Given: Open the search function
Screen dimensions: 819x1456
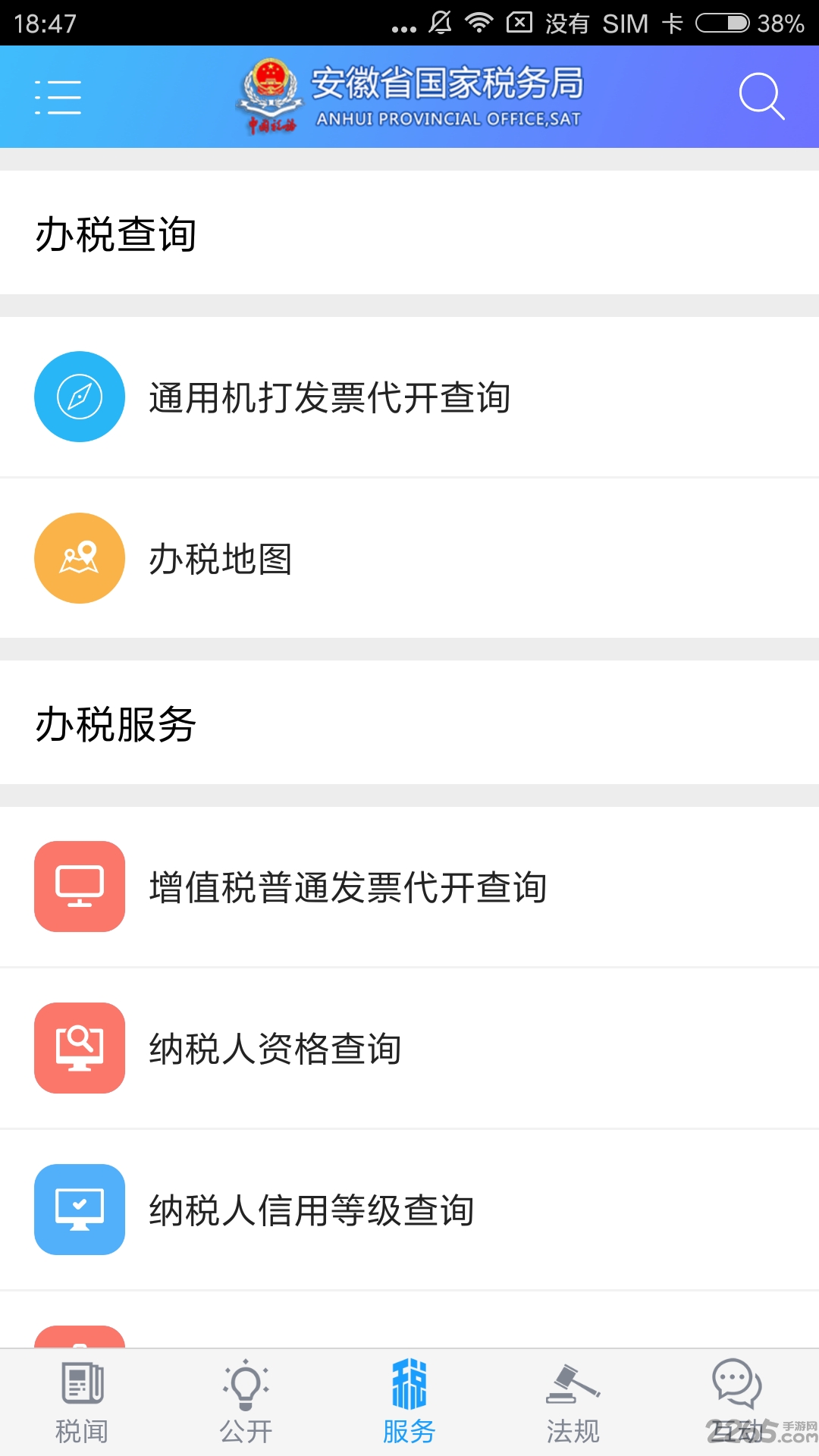Looking at the screenshot, I should click(761, 97).
